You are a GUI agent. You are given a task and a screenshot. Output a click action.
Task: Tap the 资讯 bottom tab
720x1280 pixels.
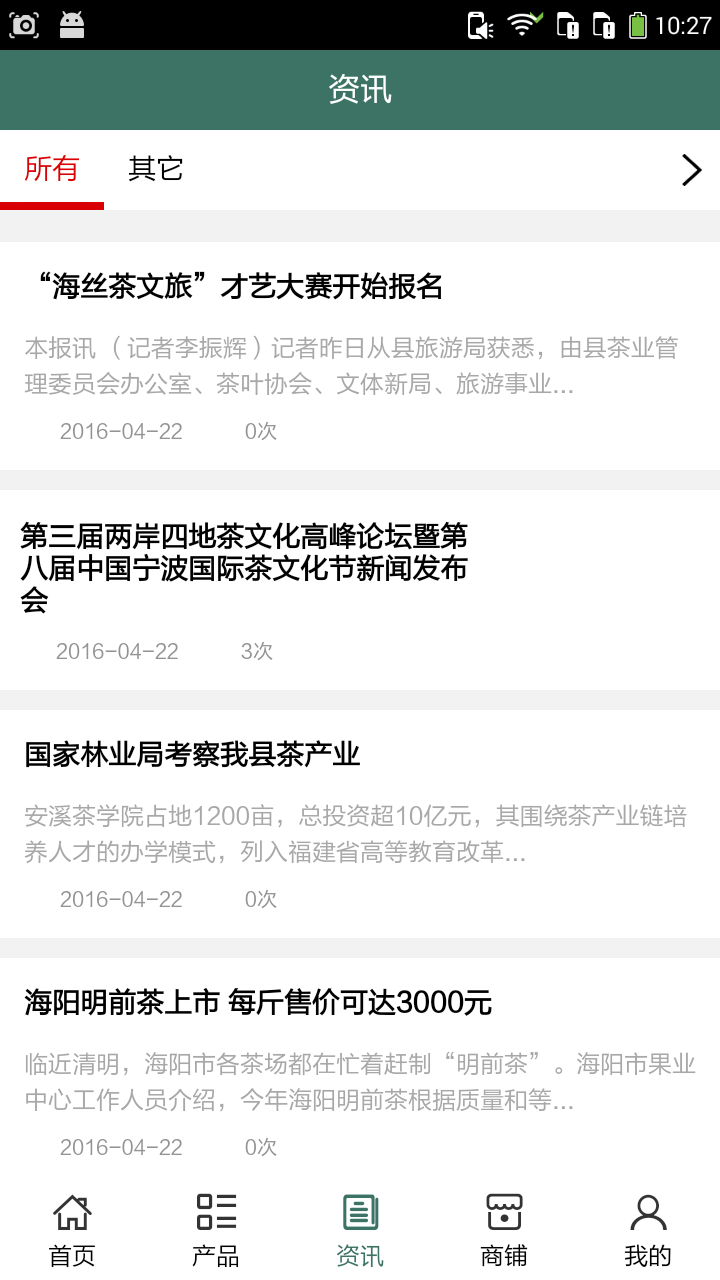click(360, 1230)
